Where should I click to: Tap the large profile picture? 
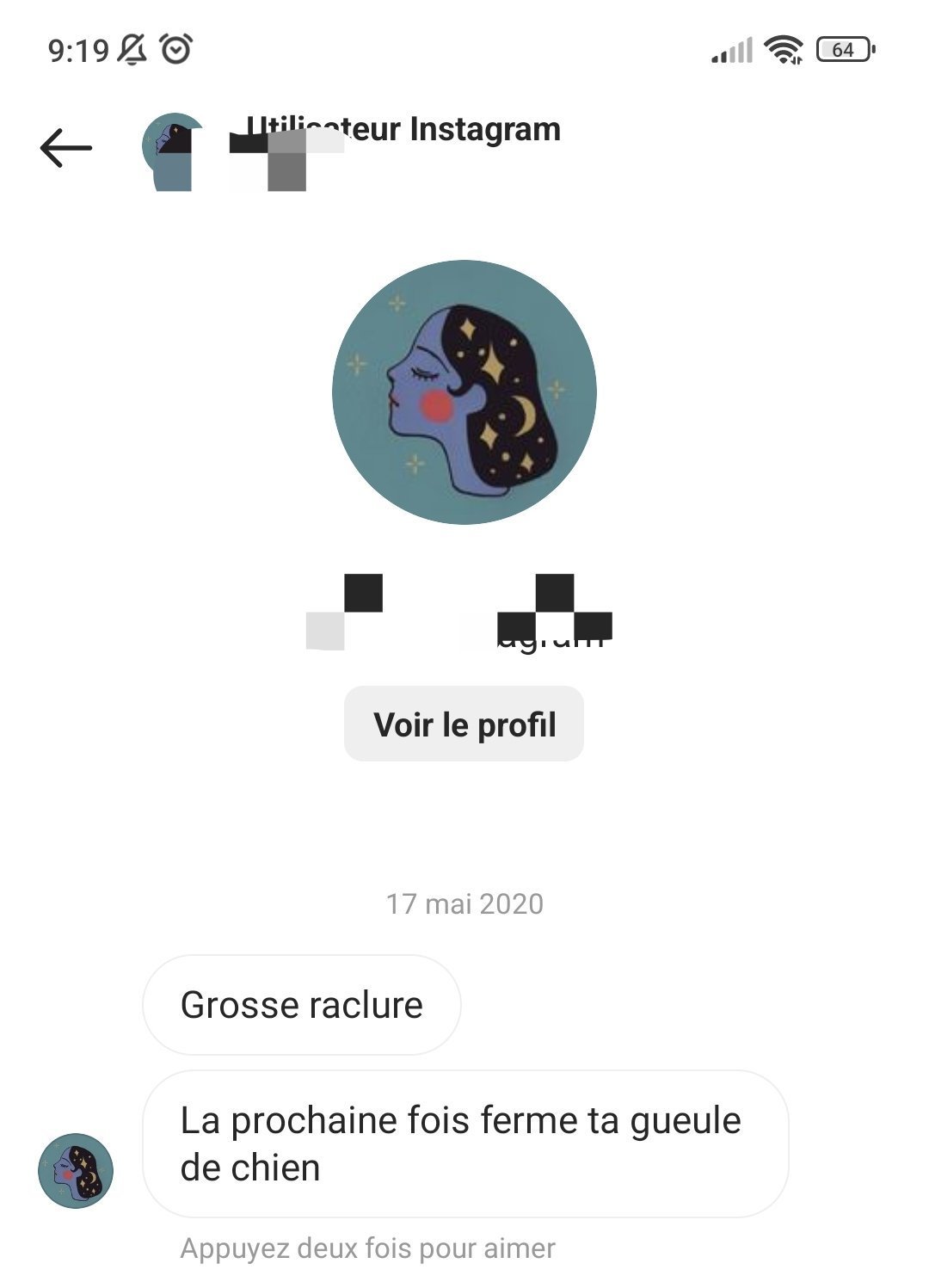coord(464,392)
